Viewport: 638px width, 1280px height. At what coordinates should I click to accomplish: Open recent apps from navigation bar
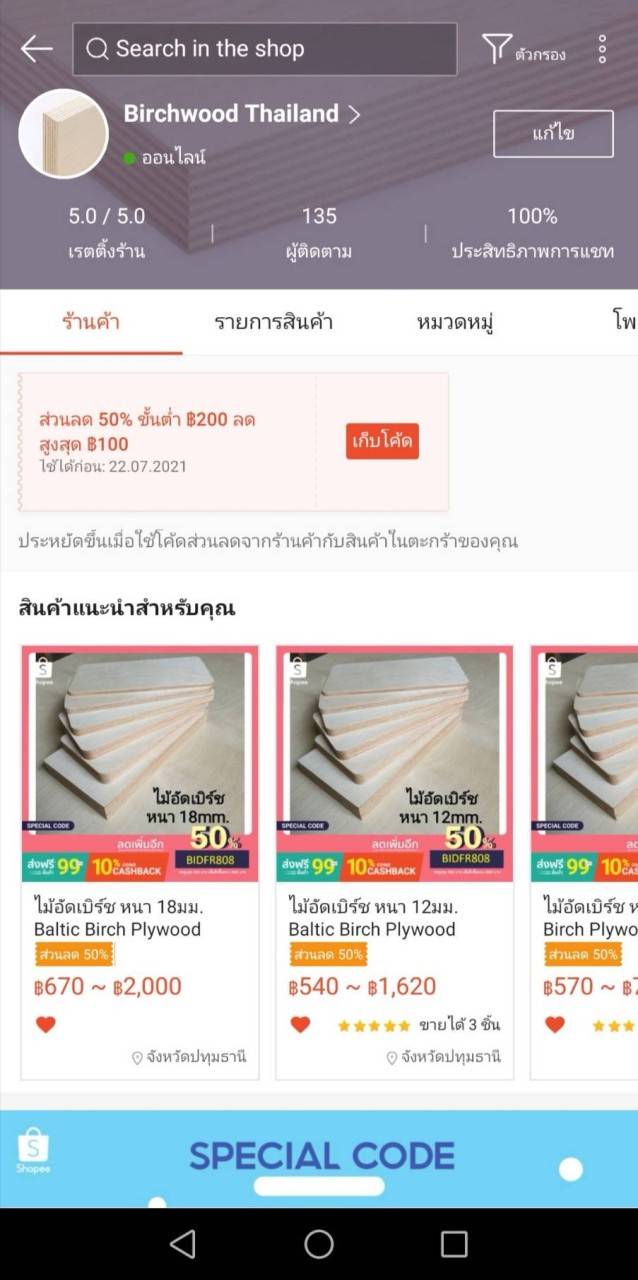[x=454, y=1244]
